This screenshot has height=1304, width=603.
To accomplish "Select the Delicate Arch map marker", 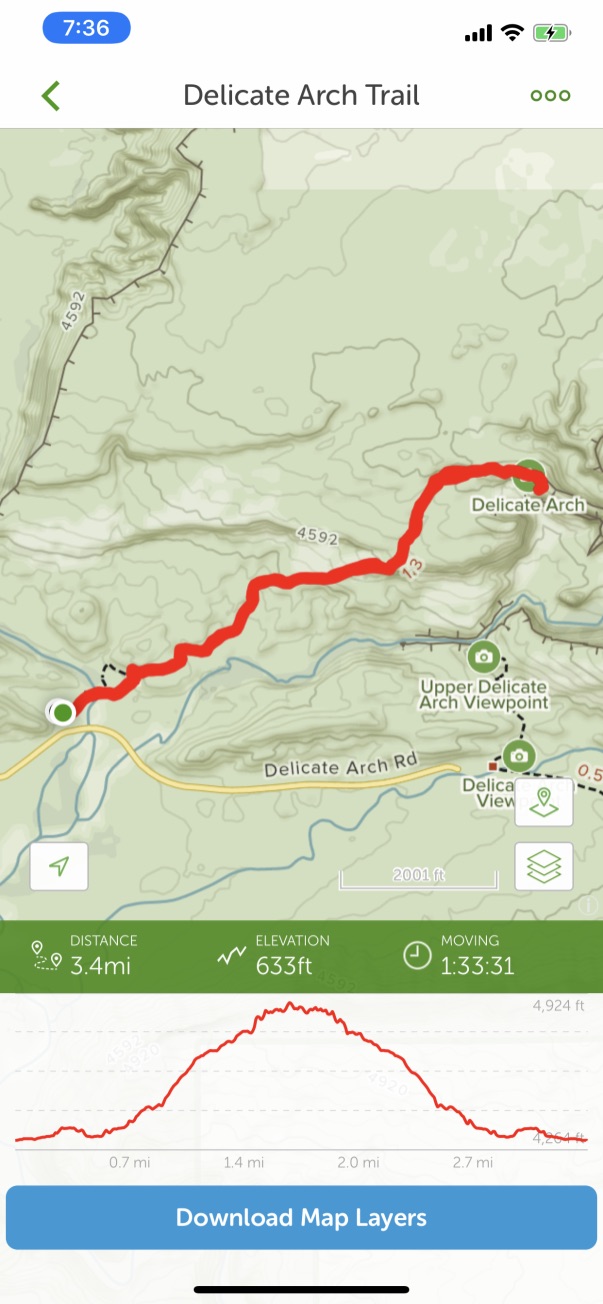I will click(528, 477).
